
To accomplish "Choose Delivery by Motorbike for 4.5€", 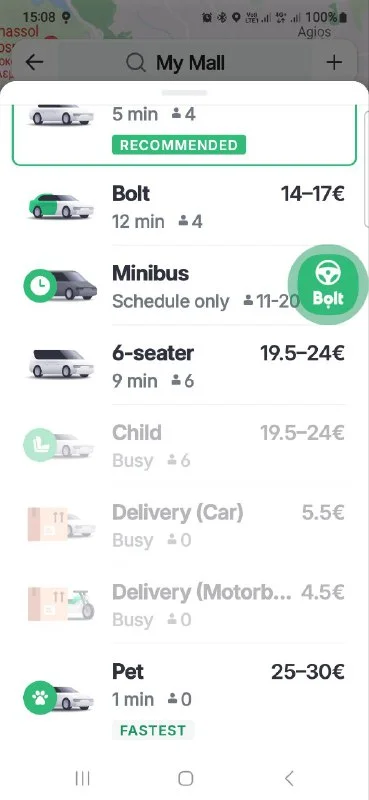I will (184, 605).
